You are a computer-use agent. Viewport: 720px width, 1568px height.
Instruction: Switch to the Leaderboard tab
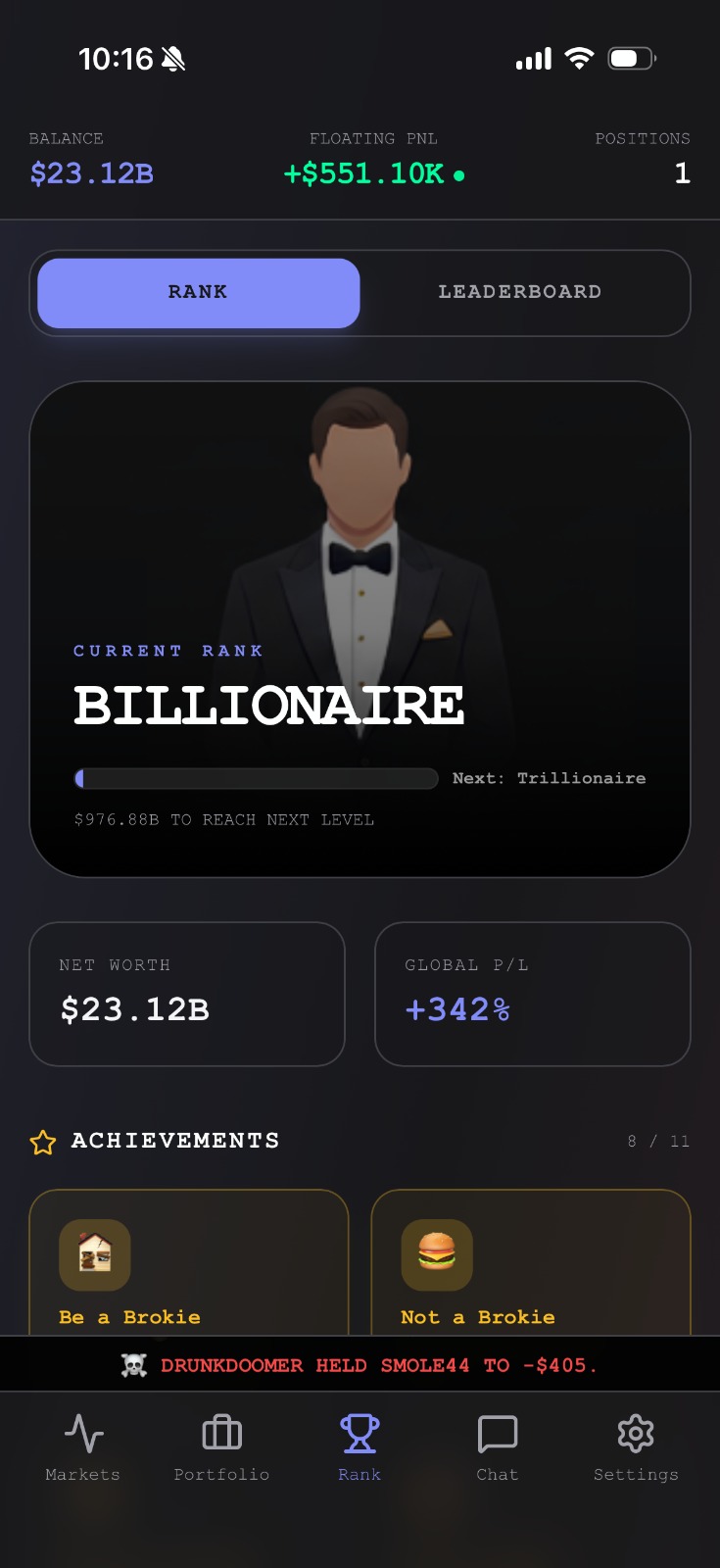coord(520,292)
